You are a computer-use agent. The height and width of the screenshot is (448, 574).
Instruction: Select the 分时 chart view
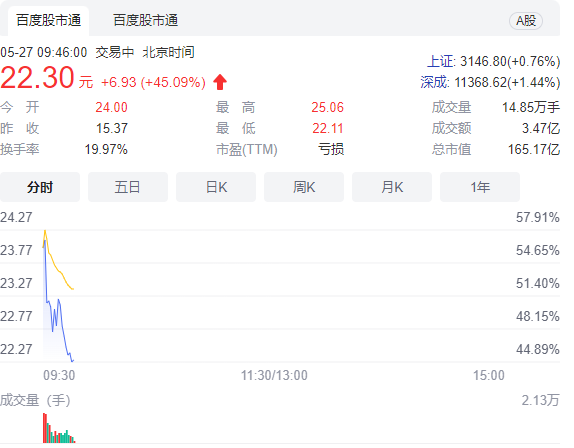[x=40, y=187]
